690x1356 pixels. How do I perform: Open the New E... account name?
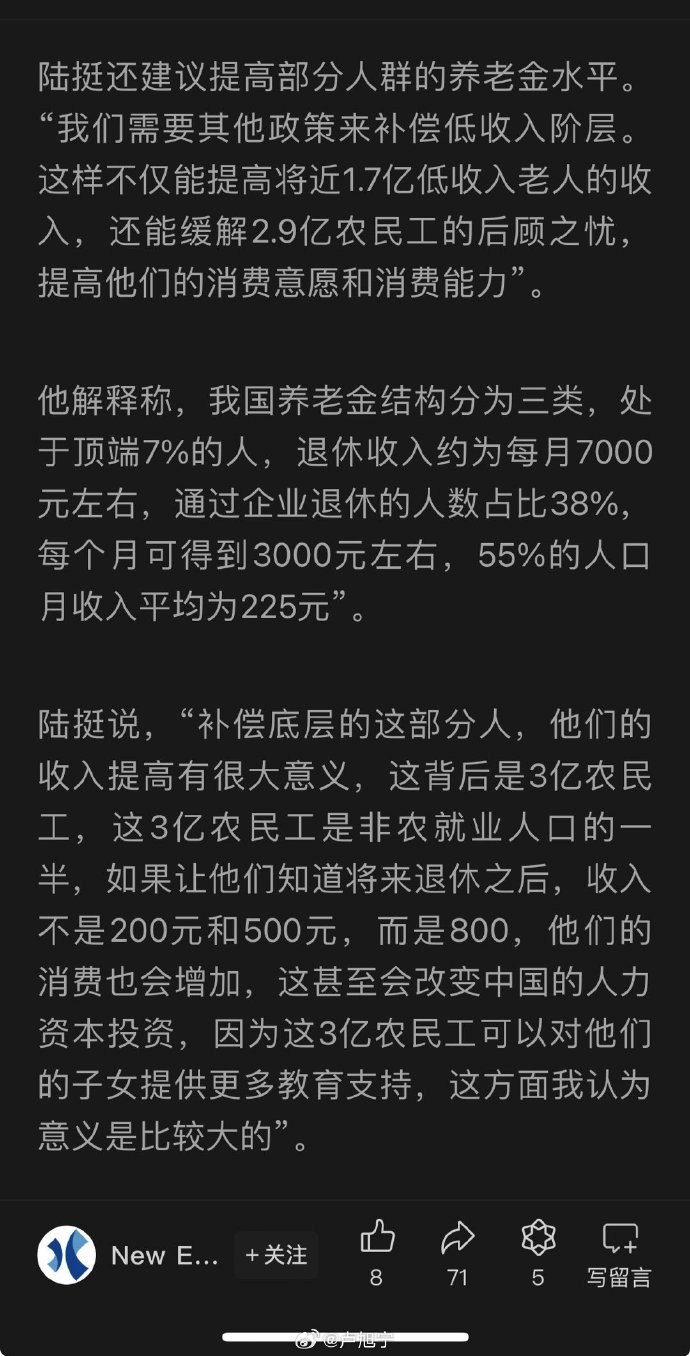[164, 1256]
